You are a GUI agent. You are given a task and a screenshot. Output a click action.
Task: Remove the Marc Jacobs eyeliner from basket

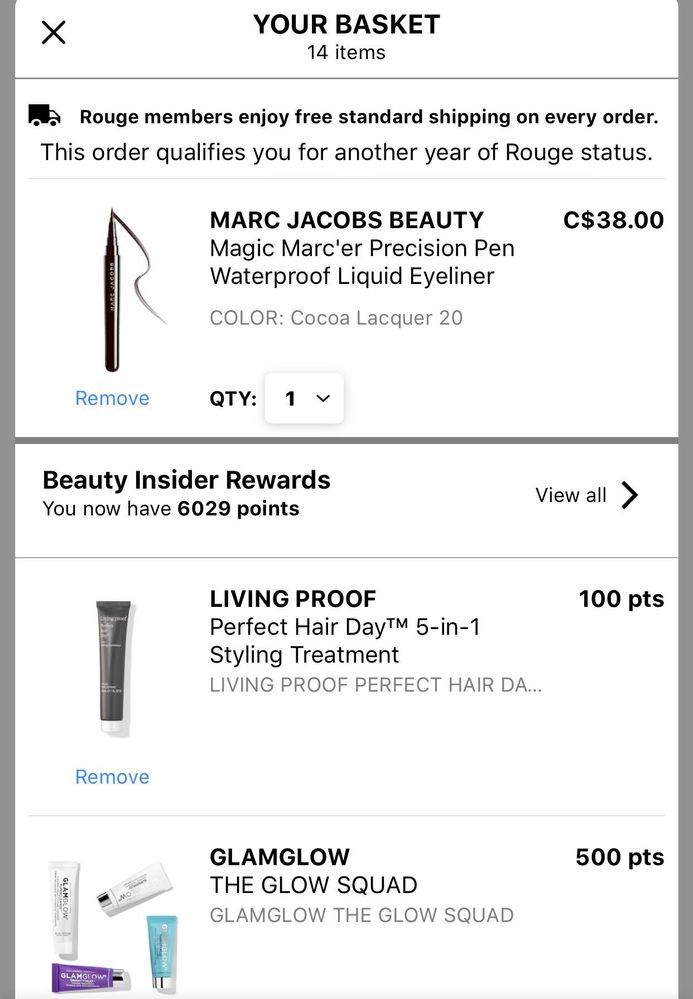pyautogui.click(x=112, y=398)
